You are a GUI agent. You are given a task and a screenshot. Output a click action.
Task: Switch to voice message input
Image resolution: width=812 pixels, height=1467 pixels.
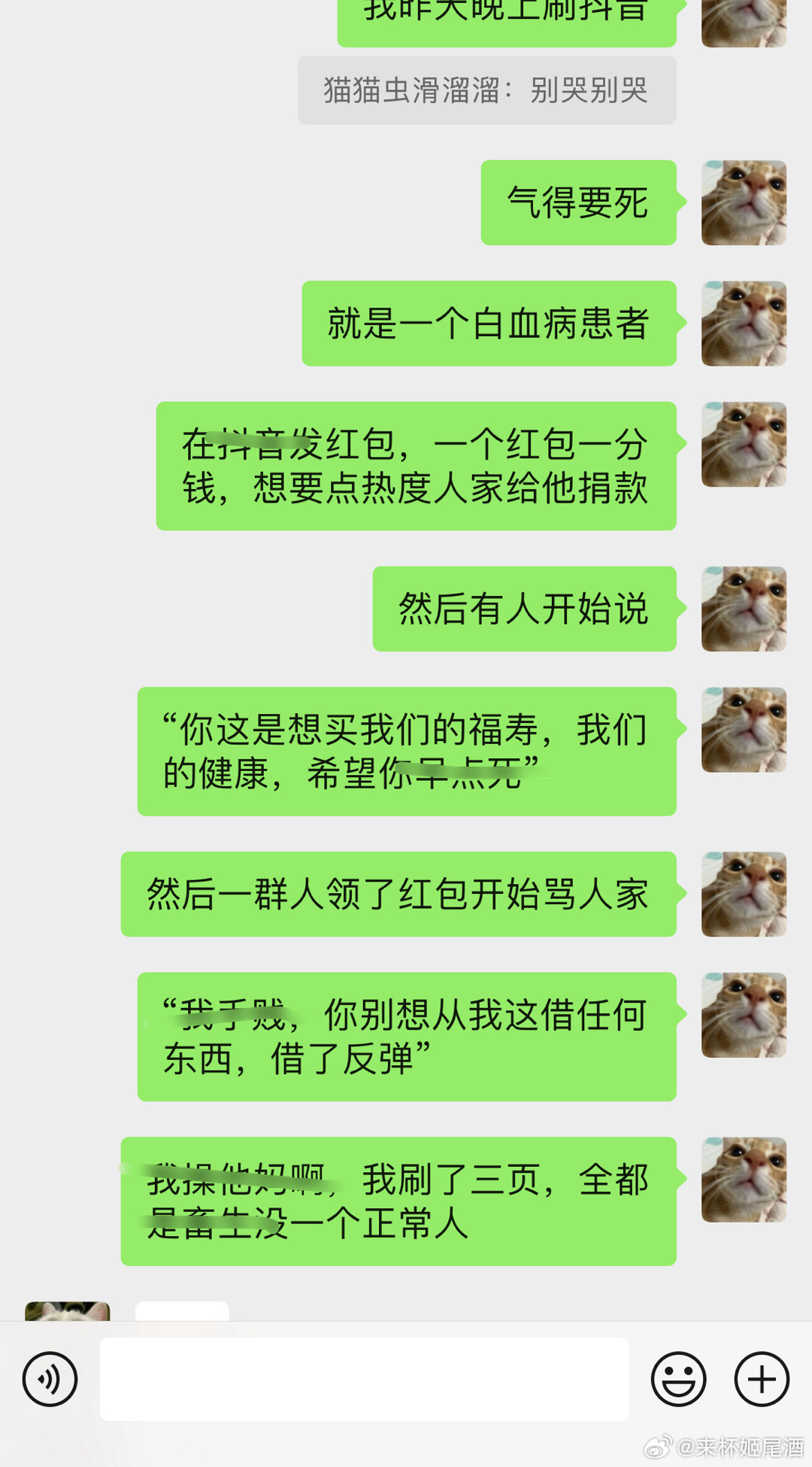tap(50, 1379)
